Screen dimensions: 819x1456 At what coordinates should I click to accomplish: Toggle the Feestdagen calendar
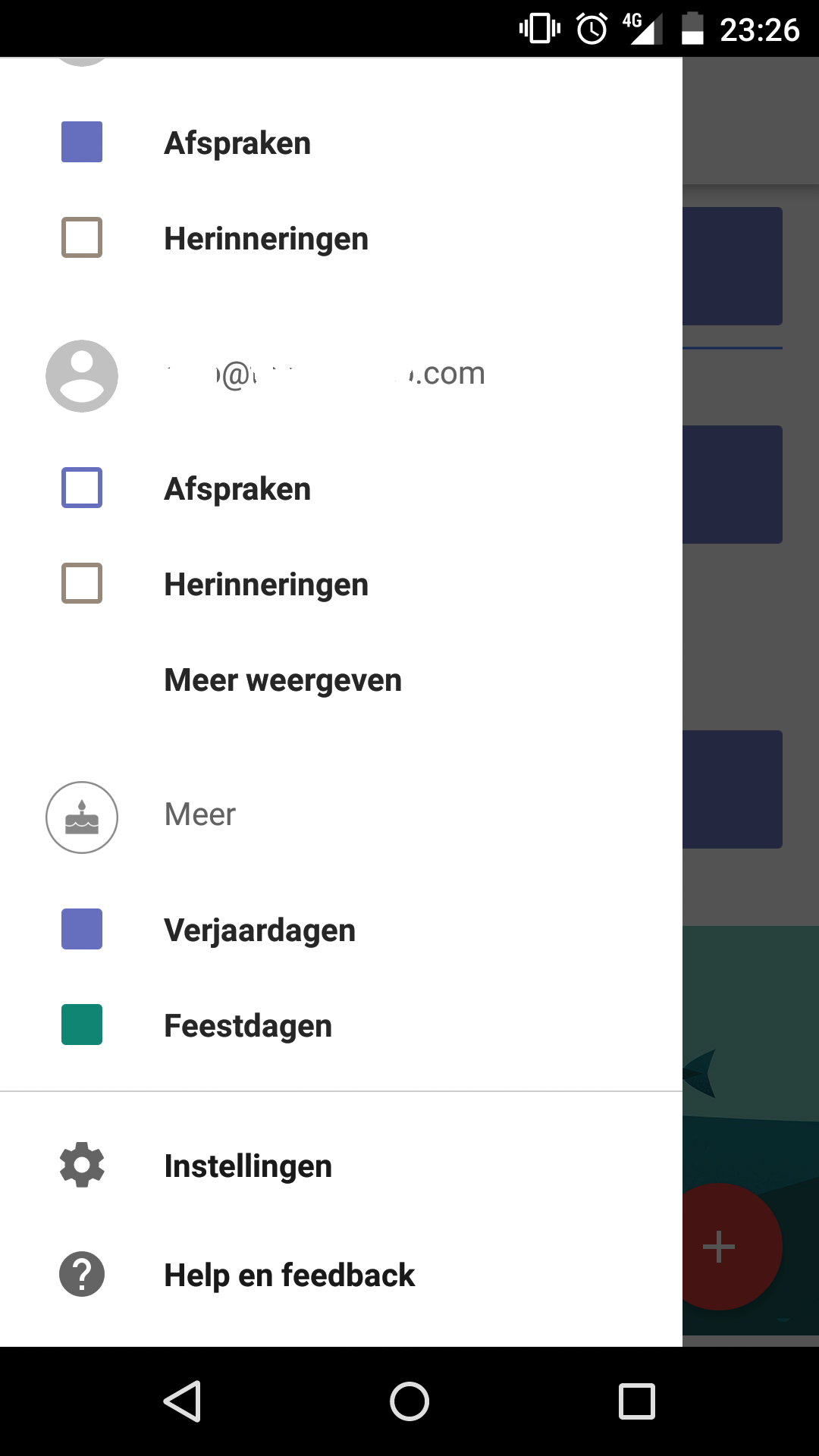point(82,1025)
